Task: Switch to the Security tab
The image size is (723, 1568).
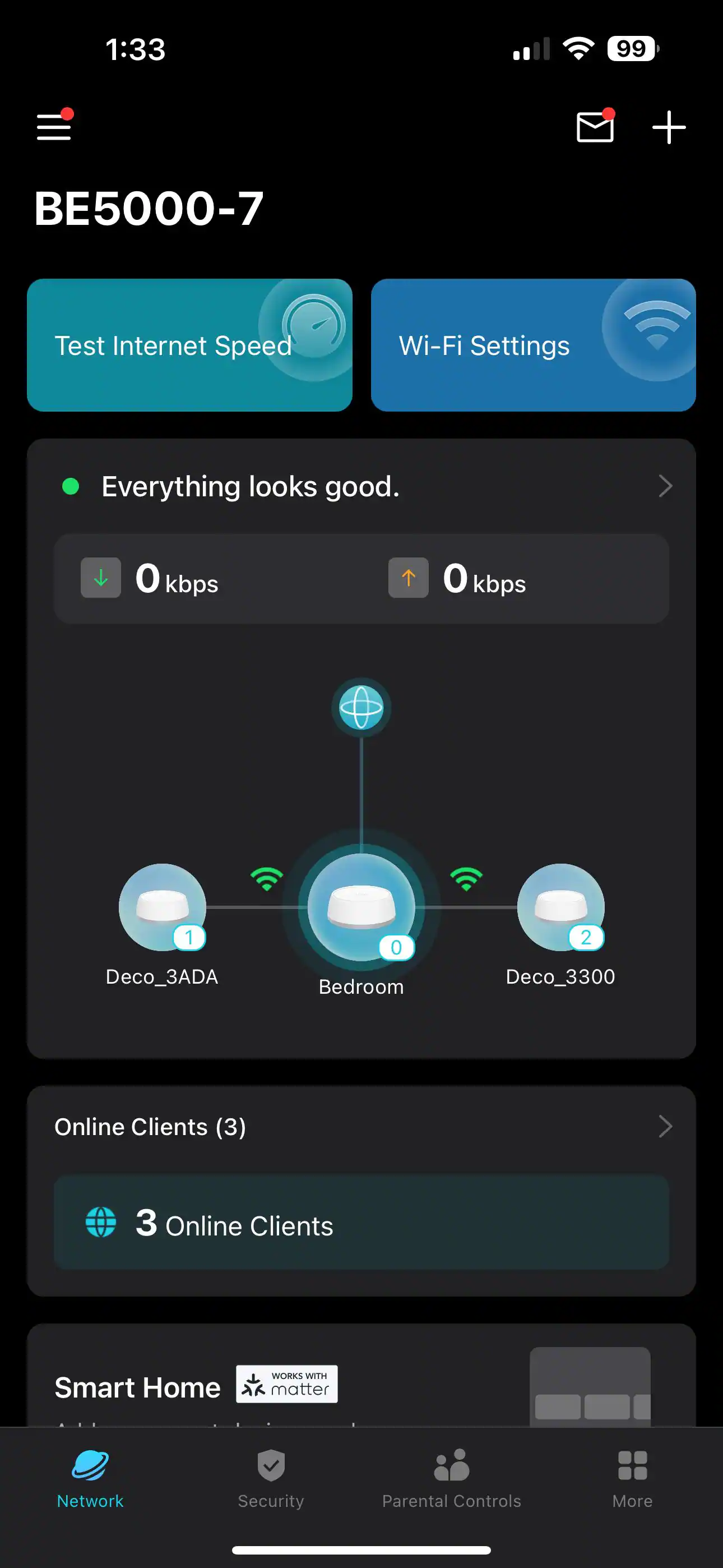Action: click(271, 1478)
